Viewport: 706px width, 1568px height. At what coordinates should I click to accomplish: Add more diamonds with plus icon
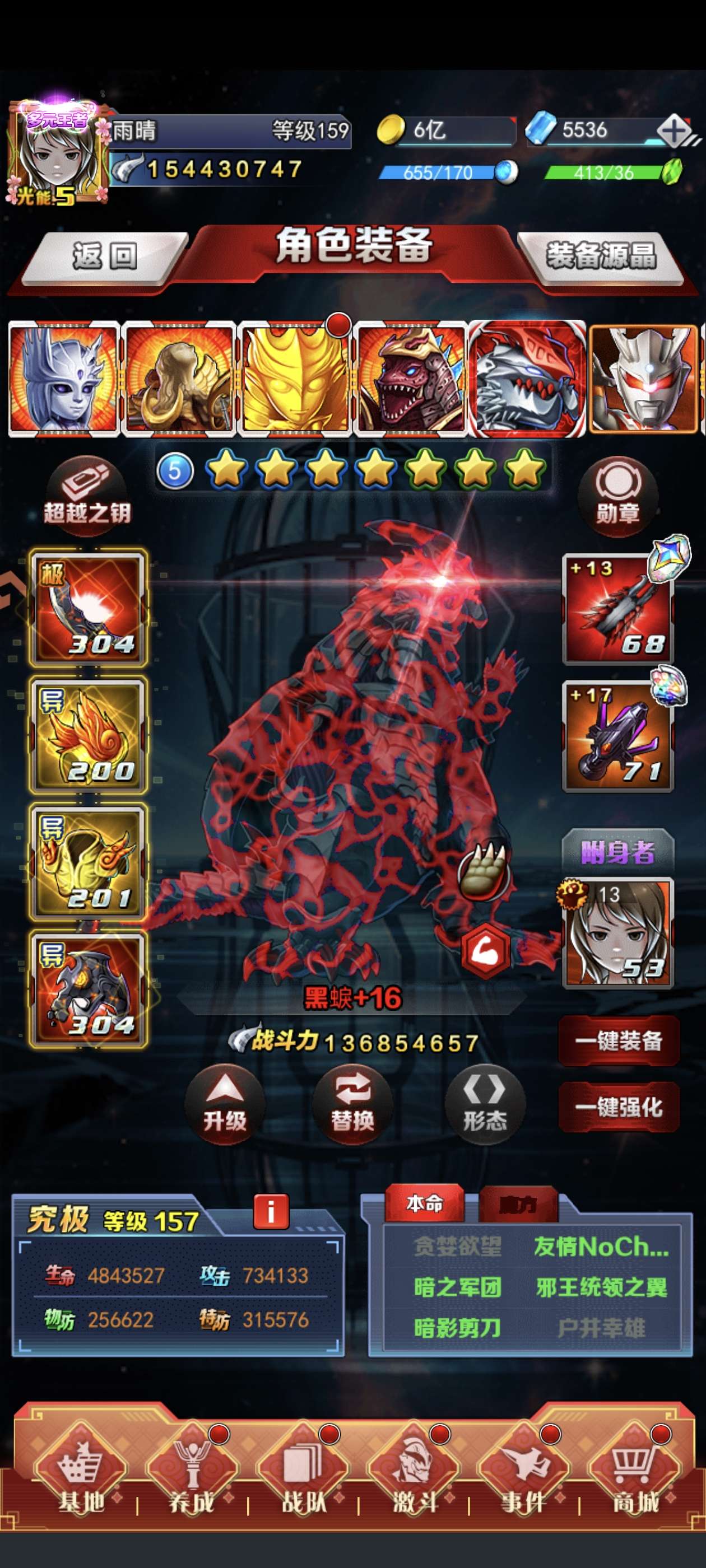672,130
